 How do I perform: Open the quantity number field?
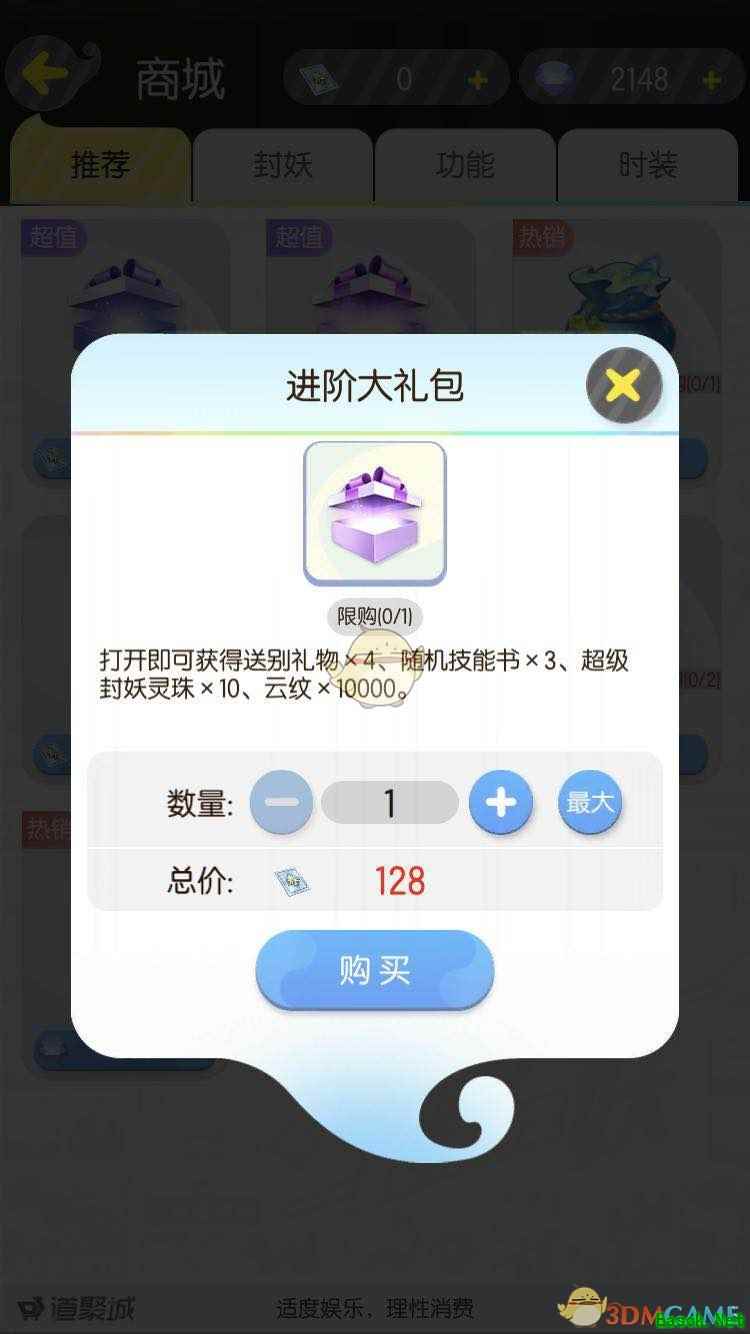tap(390, 803)
